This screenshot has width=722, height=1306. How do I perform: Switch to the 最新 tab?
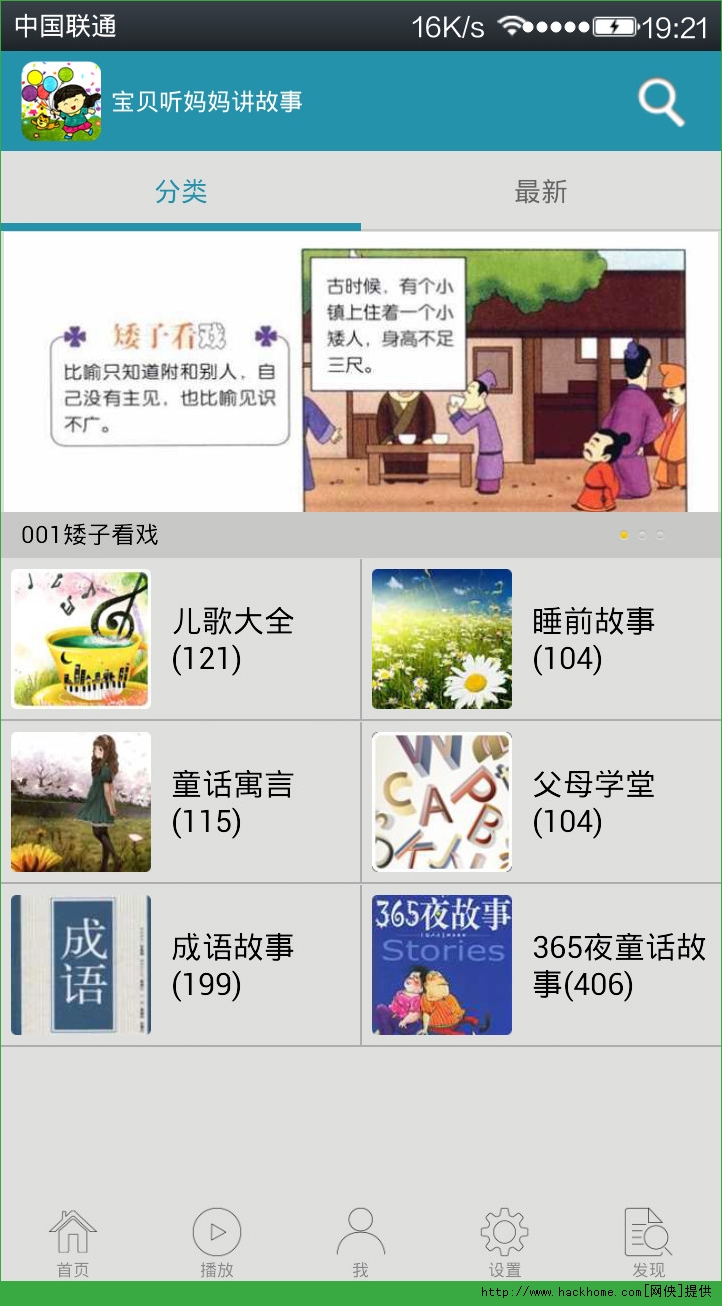click(x=541, y=192)
